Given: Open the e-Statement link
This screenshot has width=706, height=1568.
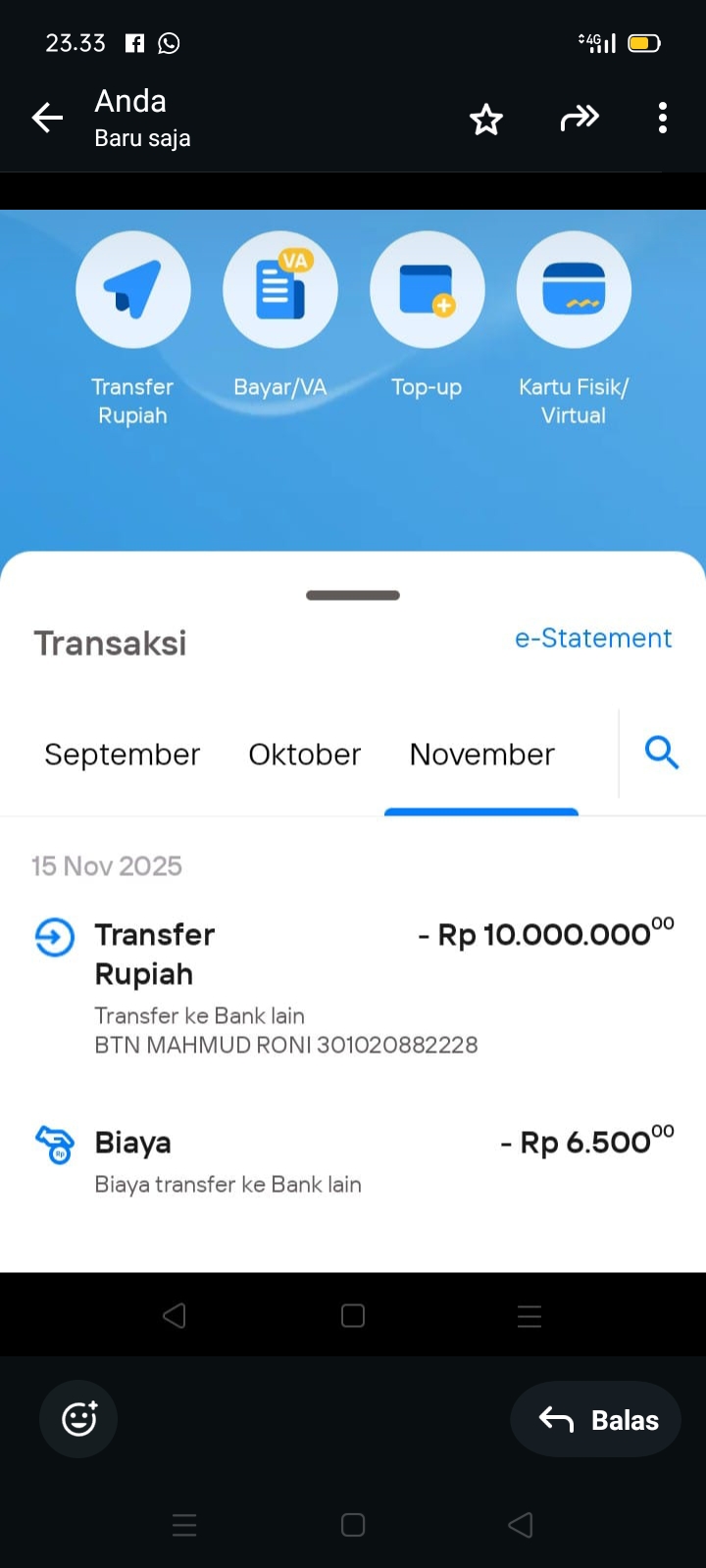Looking at the screenshot, I should click(593, 638).
